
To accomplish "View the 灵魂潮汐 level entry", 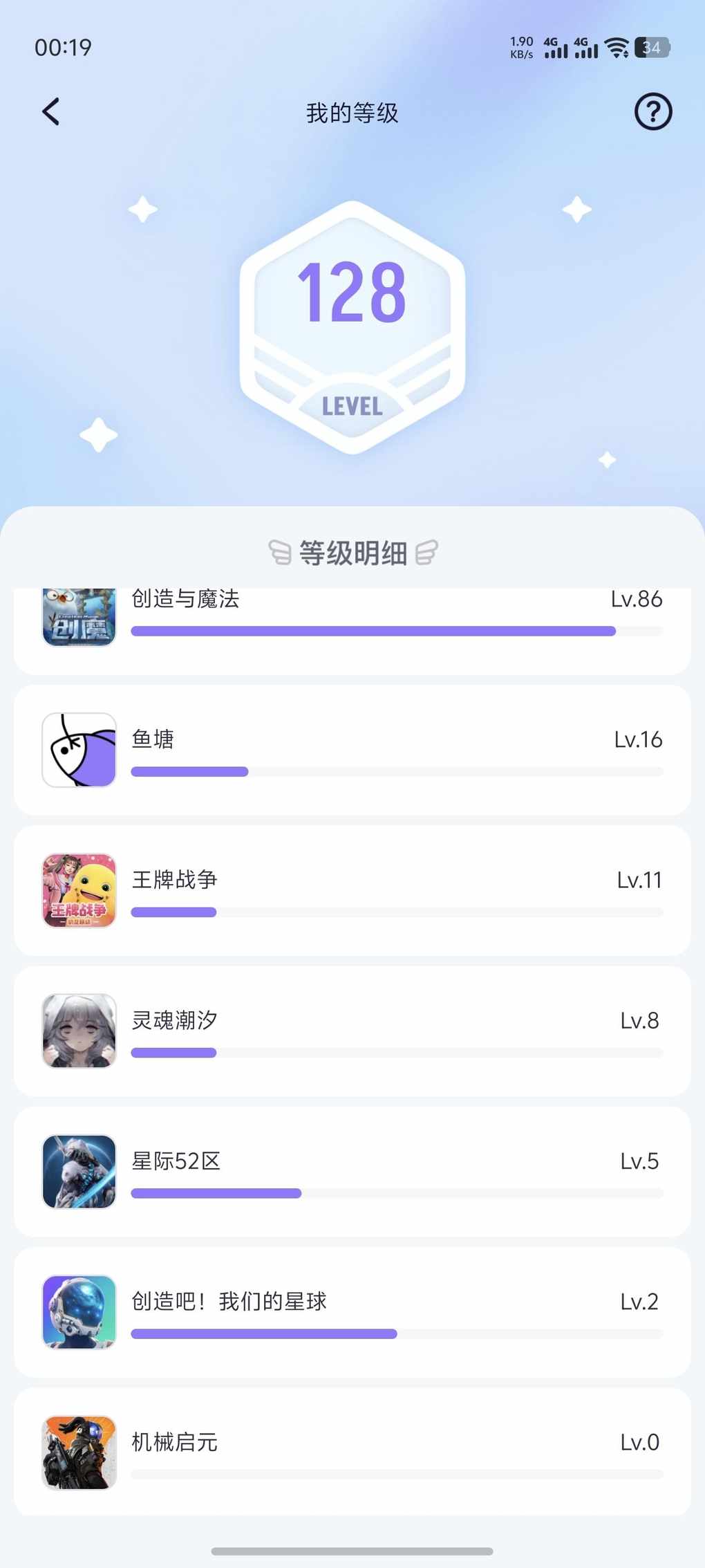I will (352, 1031).
